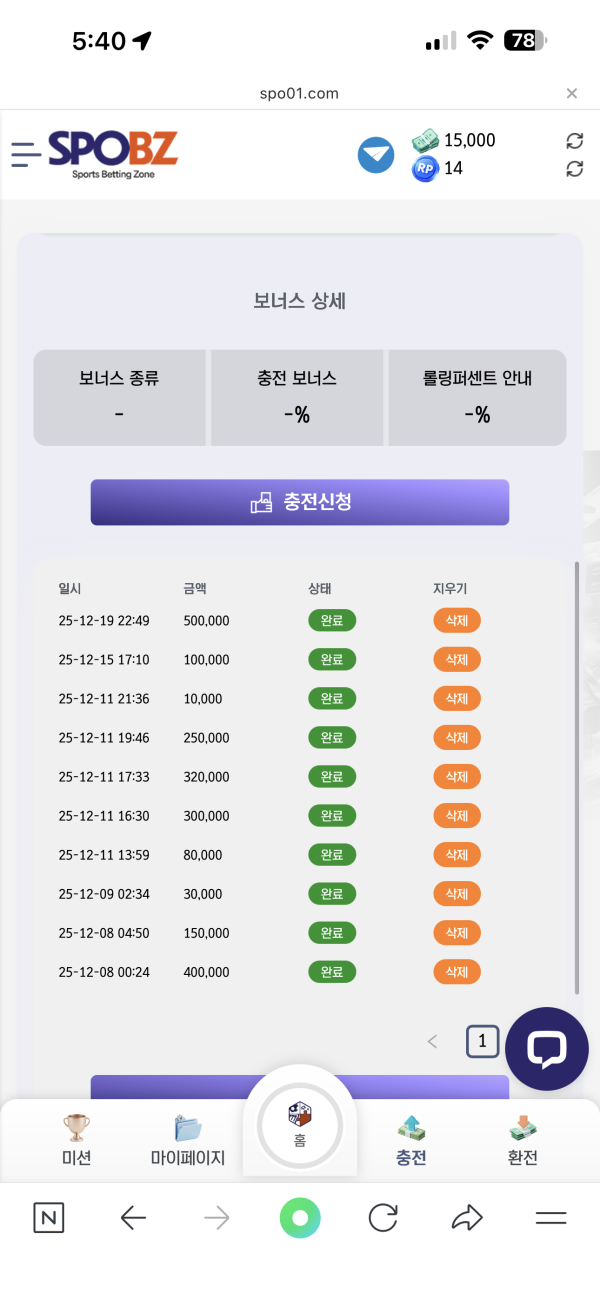Remove the 25-12-09 02:34 deposit entry
Screen dimensions: 600x1300
(457, 894)
